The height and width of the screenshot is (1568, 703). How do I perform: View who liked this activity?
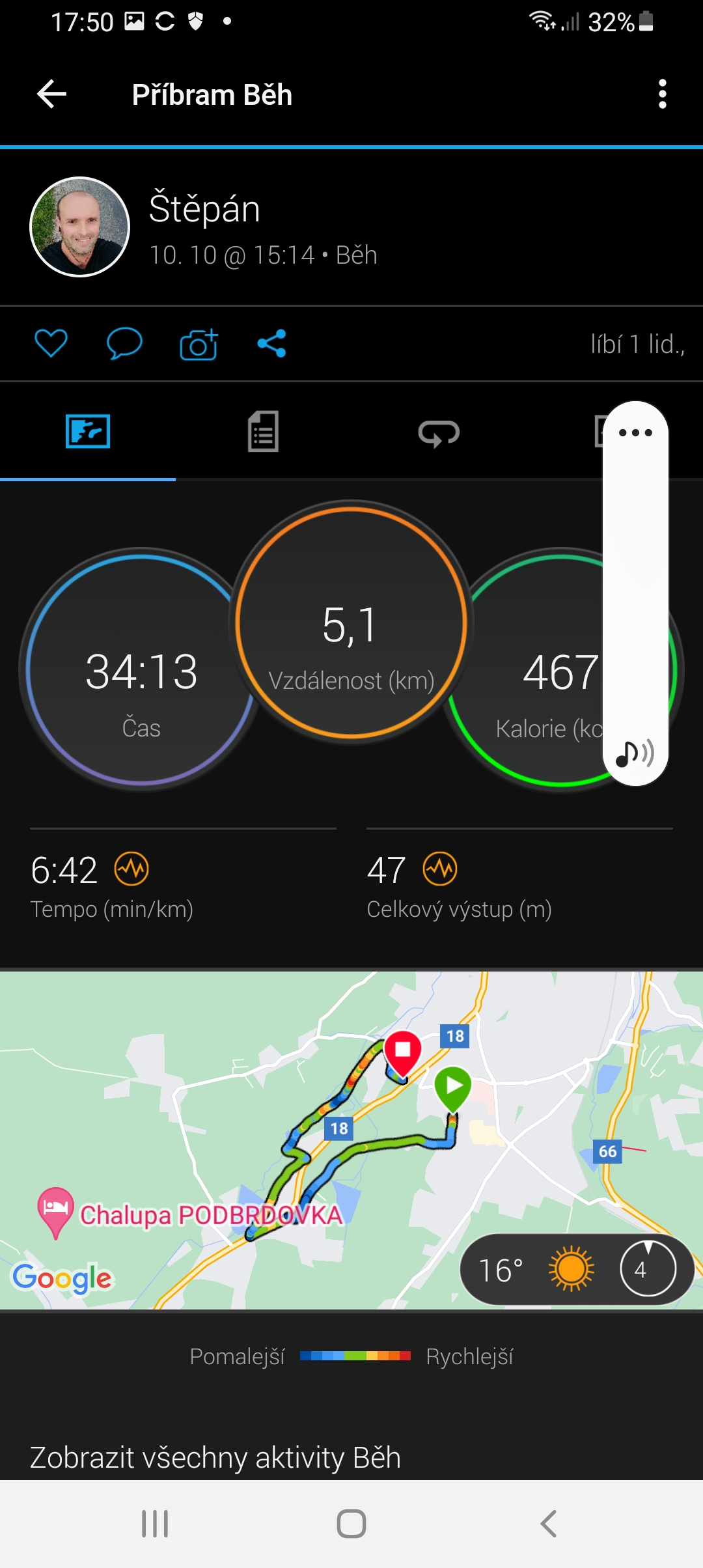click(x=637, y=344)
